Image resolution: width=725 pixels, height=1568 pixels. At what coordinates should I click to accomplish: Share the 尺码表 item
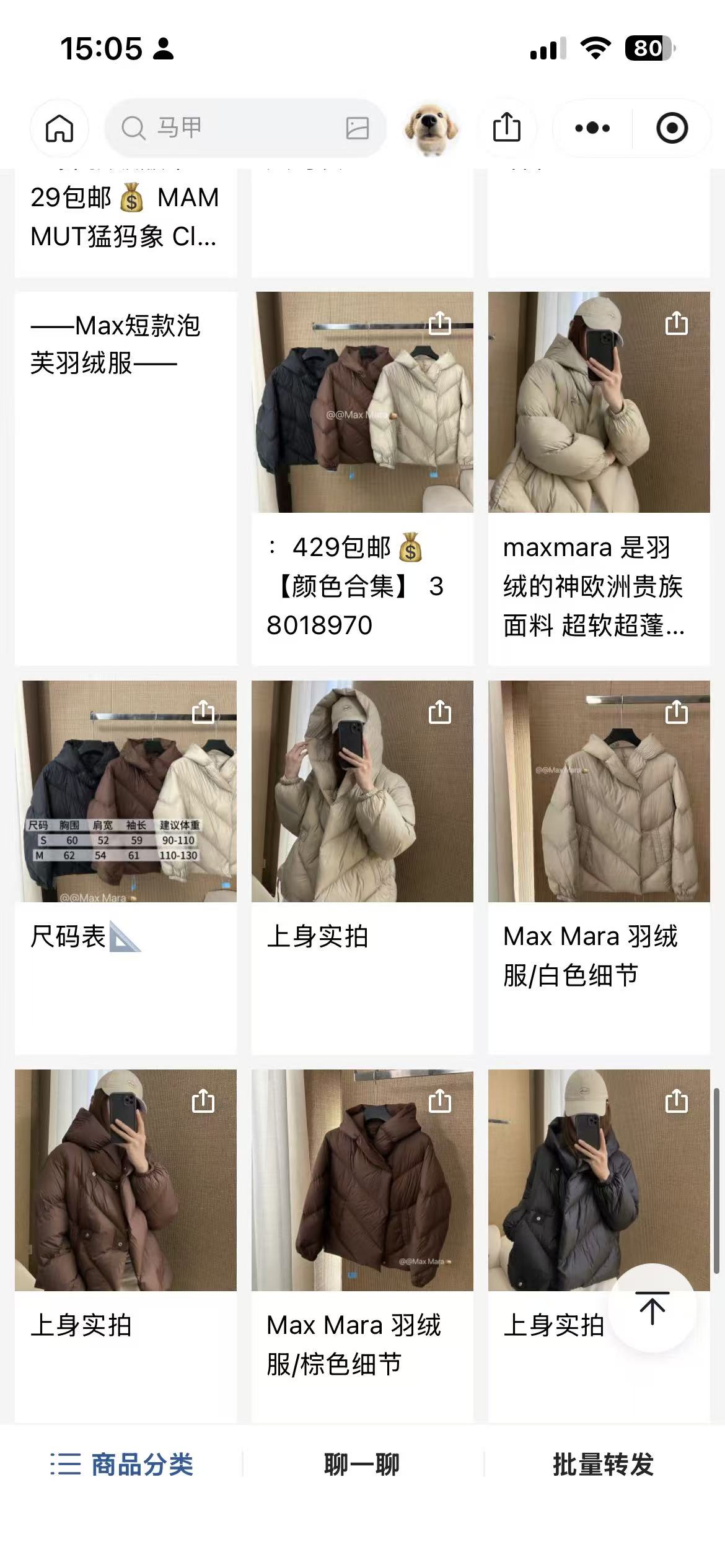pos(203,712)
